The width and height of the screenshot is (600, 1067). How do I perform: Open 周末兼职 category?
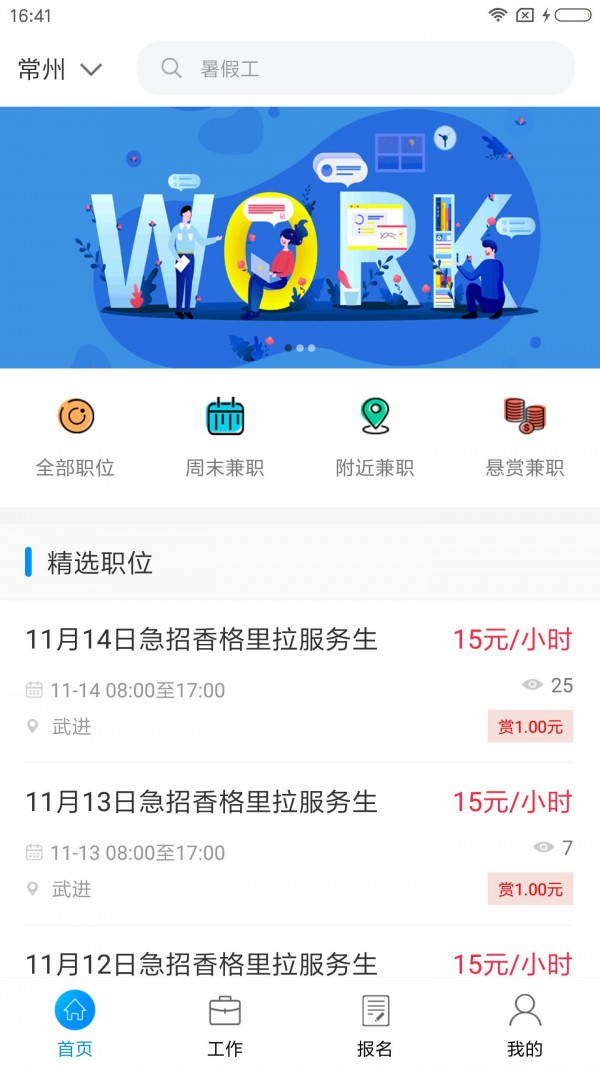pyautogui.click(x=225, y=437)
